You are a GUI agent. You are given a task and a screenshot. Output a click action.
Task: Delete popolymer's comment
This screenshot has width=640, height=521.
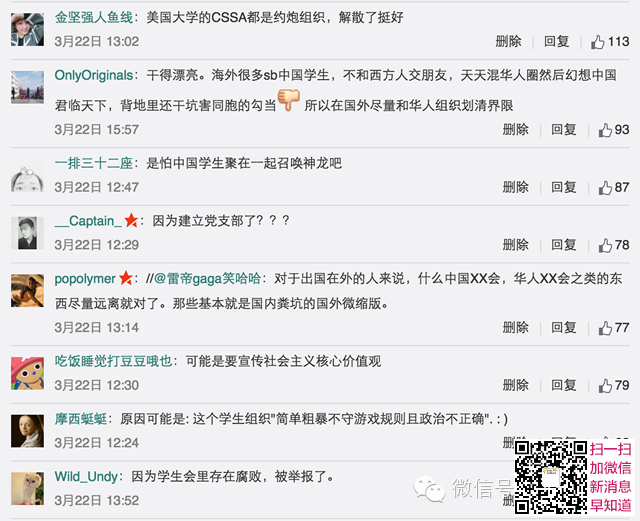tap(515, 328)
